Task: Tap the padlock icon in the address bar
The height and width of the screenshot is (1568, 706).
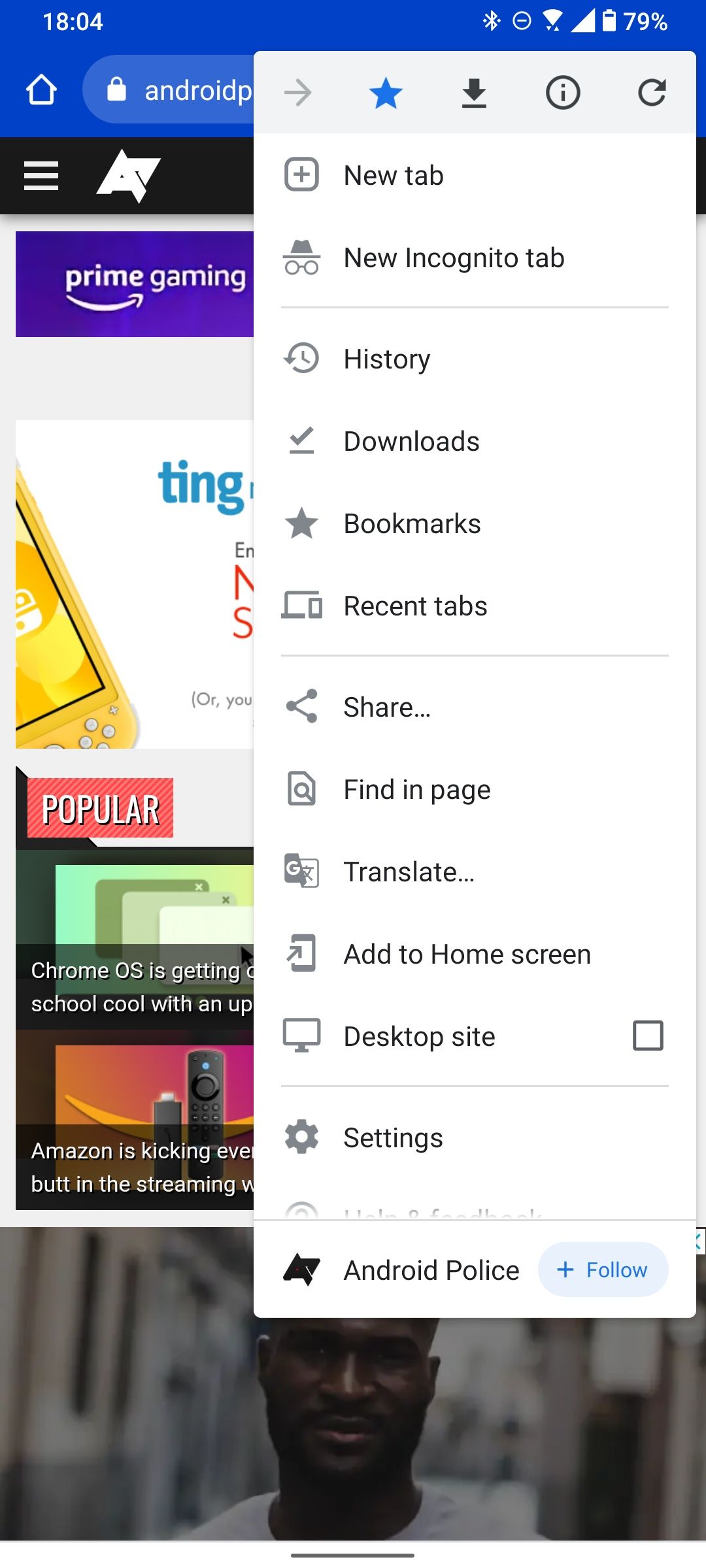Action: click(x=118, y=90)
